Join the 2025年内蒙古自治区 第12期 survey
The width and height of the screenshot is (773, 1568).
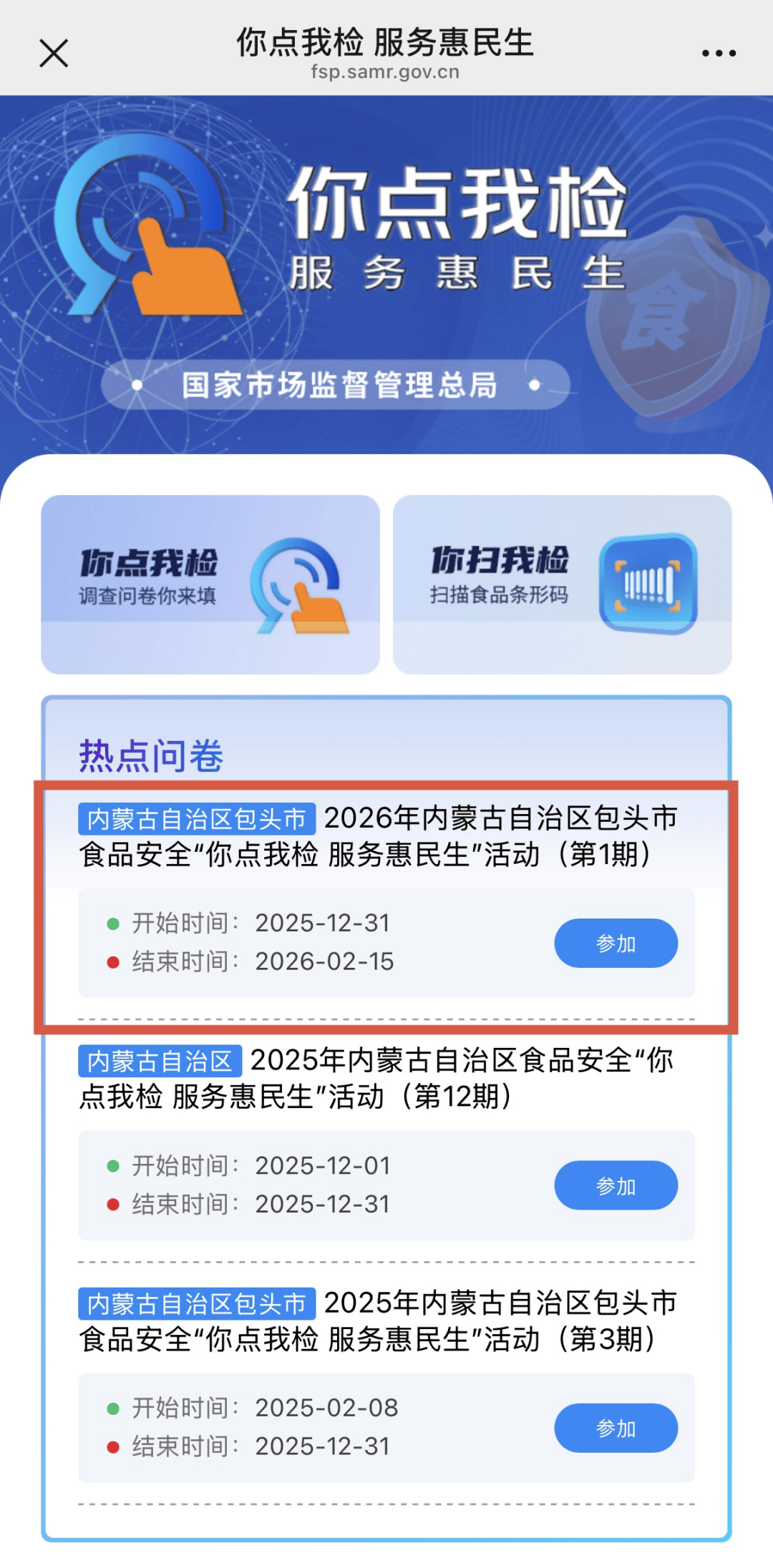click(616, 1185)
